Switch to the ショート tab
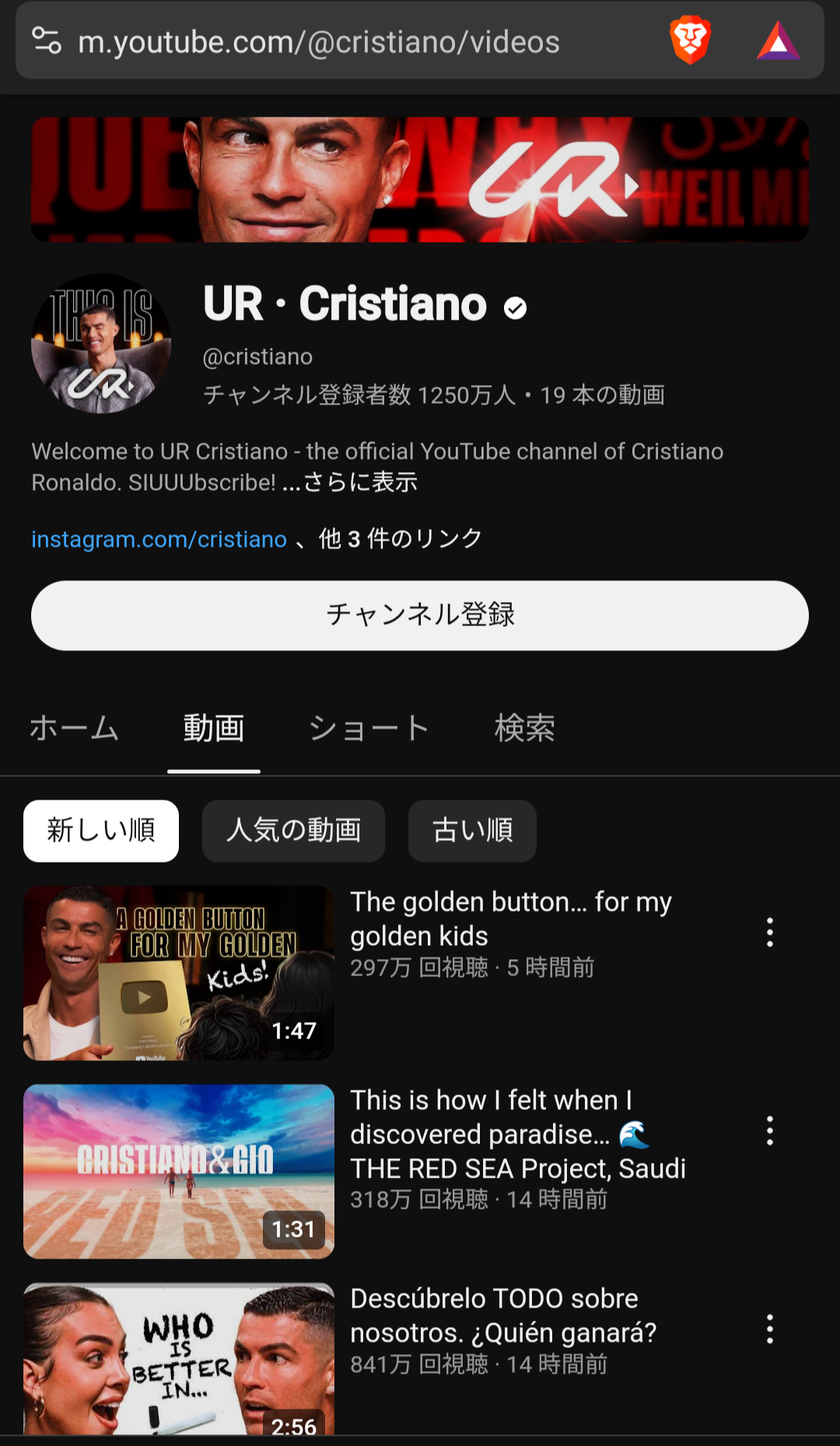 [x=369, y=729]
